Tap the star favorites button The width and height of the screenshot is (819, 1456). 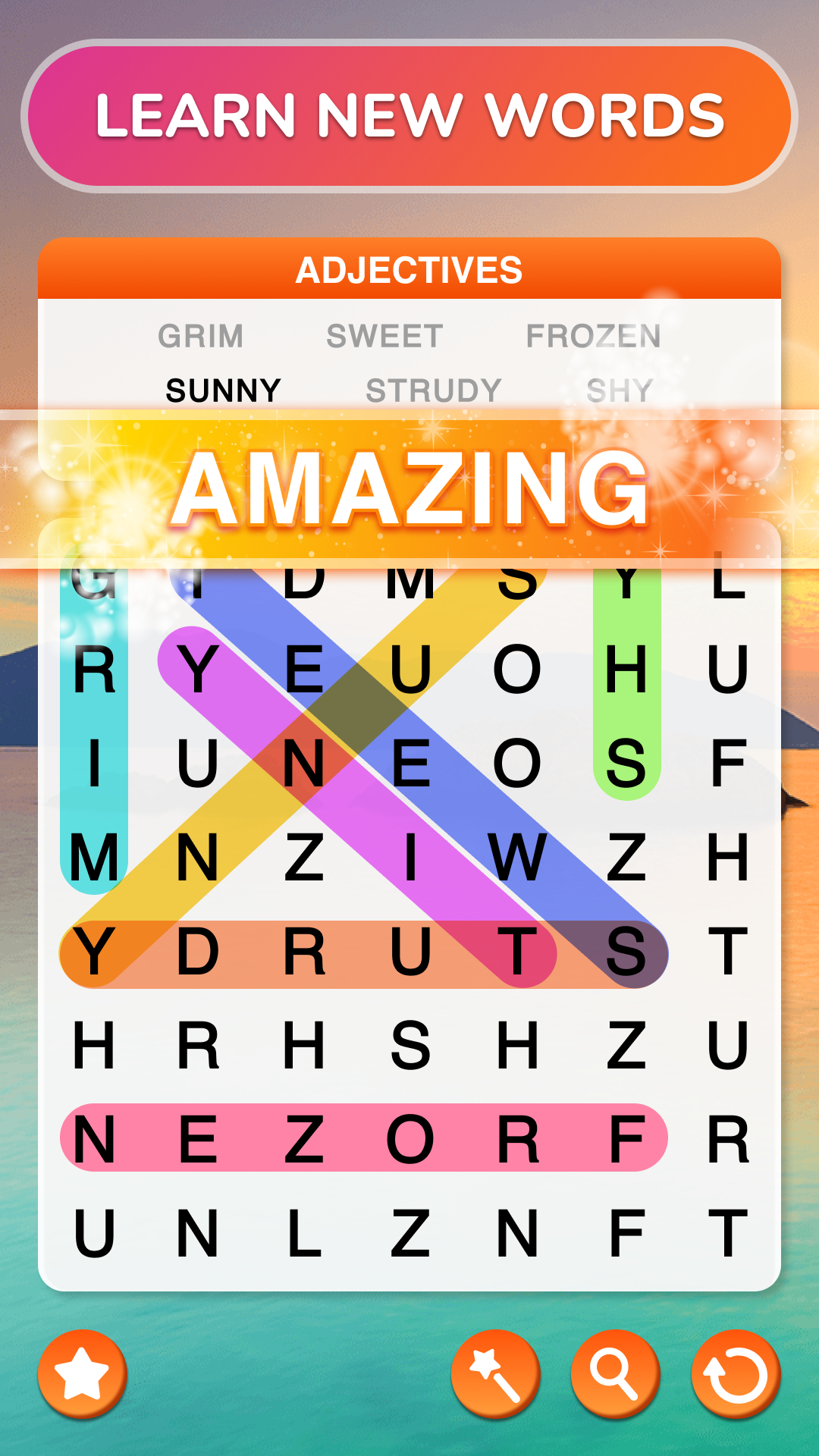(83, 1374)
